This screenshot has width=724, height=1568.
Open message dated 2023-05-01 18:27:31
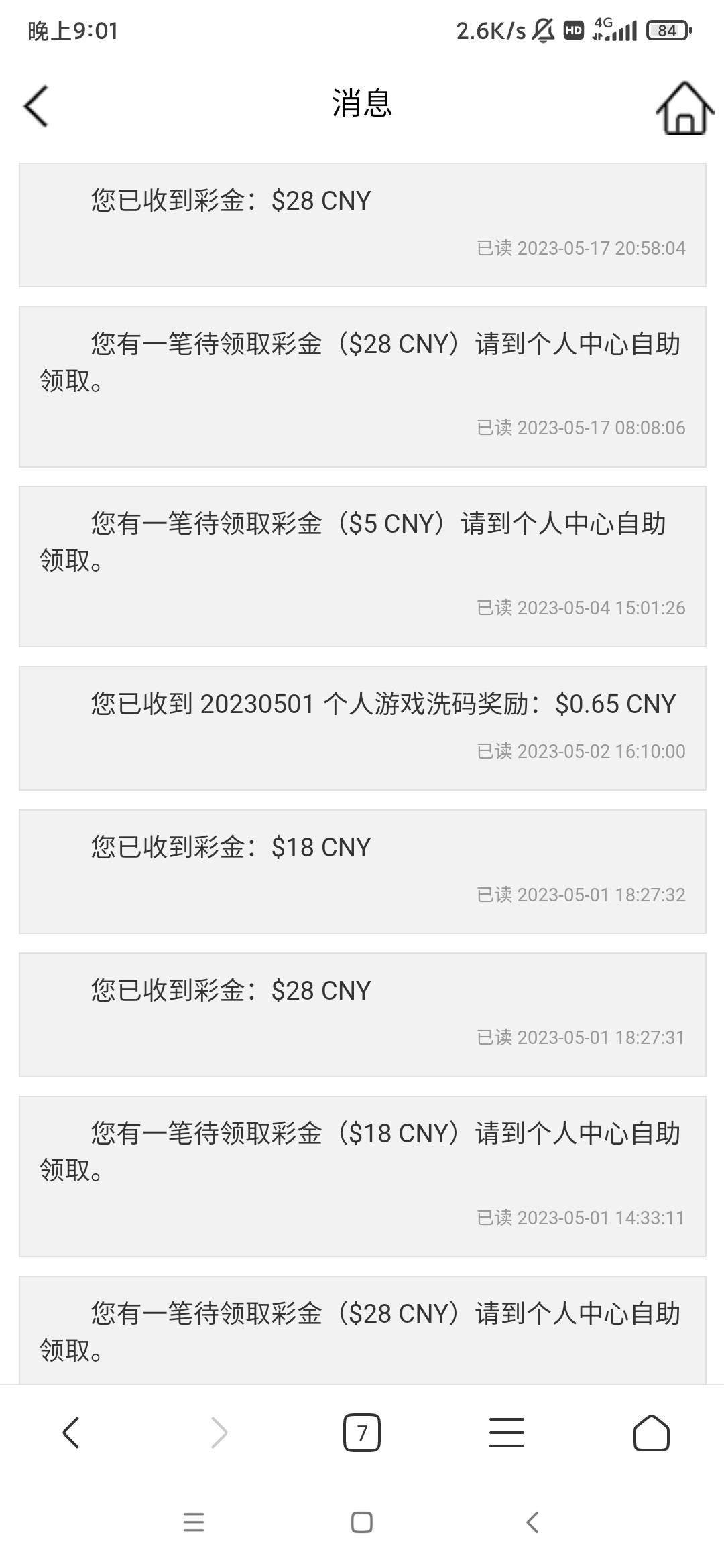click(362, 1015)
